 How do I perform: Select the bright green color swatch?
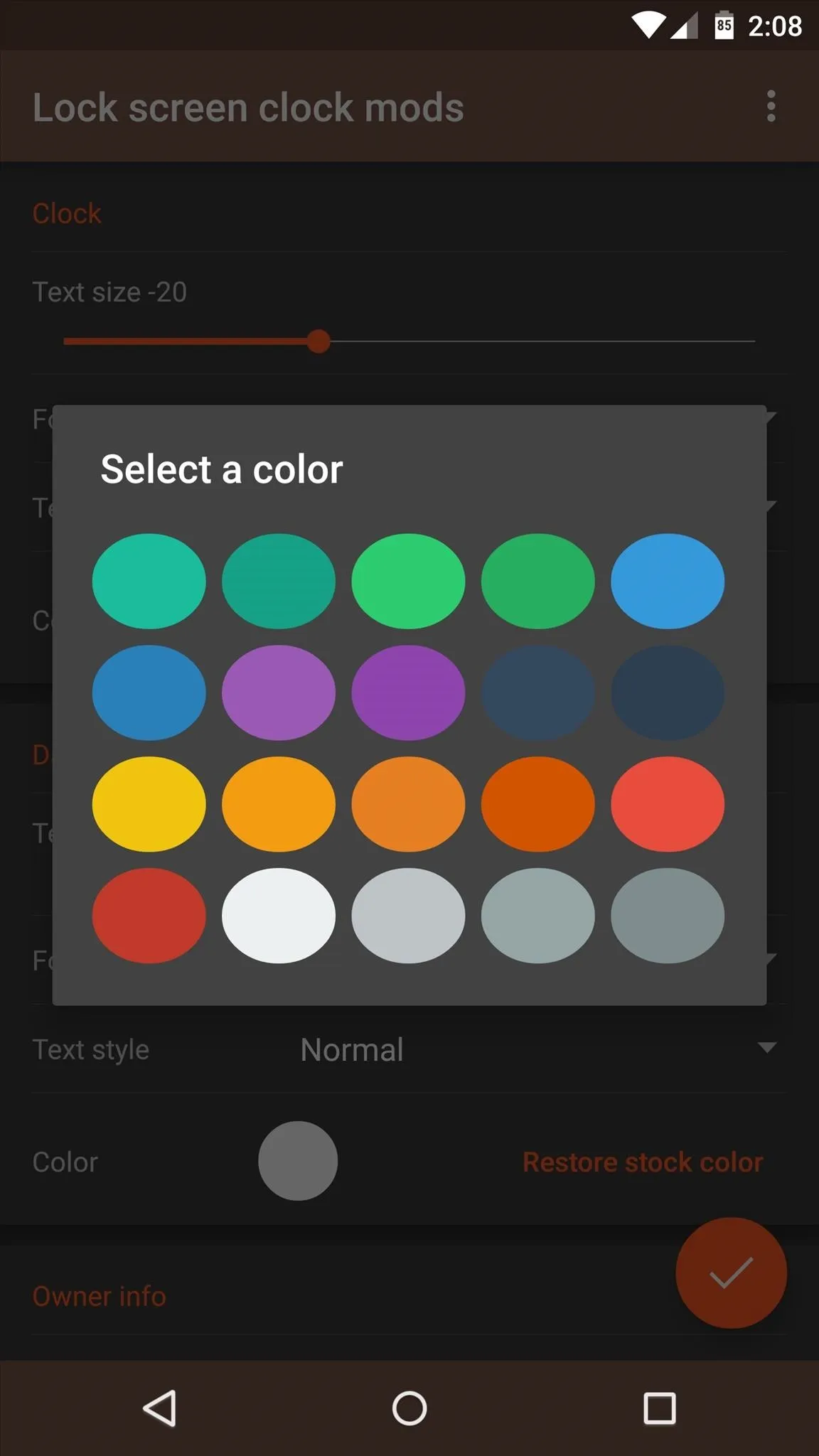[x=408, y=582]
